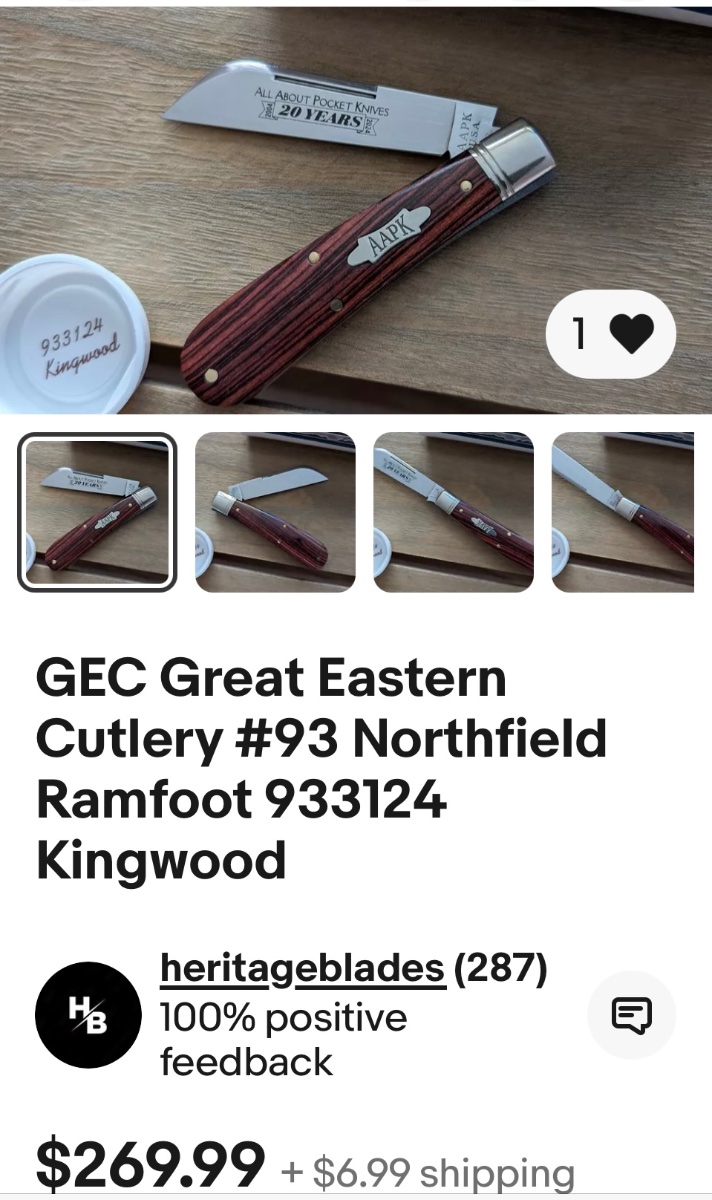
Task: Tap the HB seller avatar
Action: tap(88, 1015)
